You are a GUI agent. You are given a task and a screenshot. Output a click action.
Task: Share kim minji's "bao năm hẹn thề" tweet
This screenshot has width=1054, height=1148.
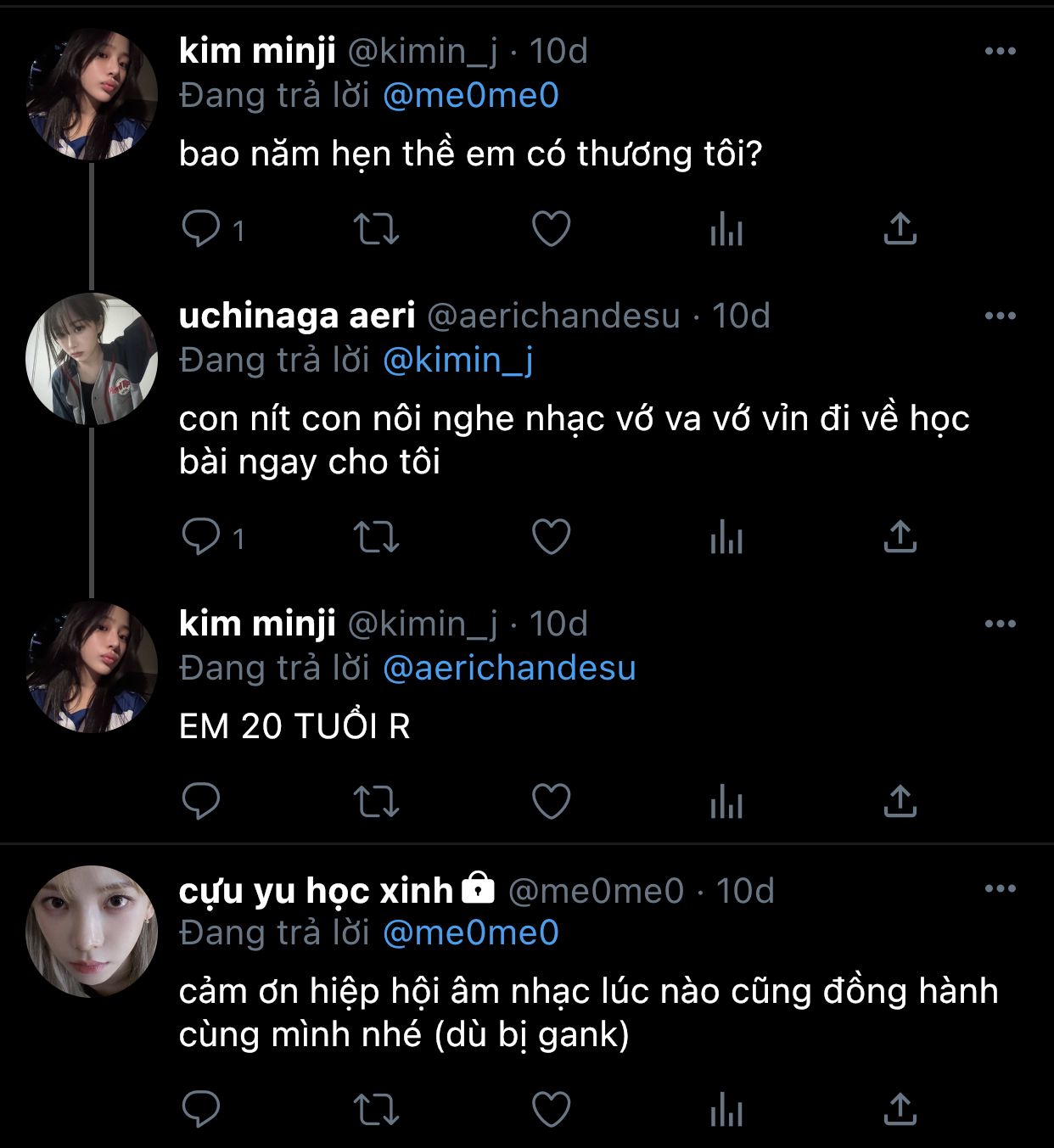click(x=900, y=229)
